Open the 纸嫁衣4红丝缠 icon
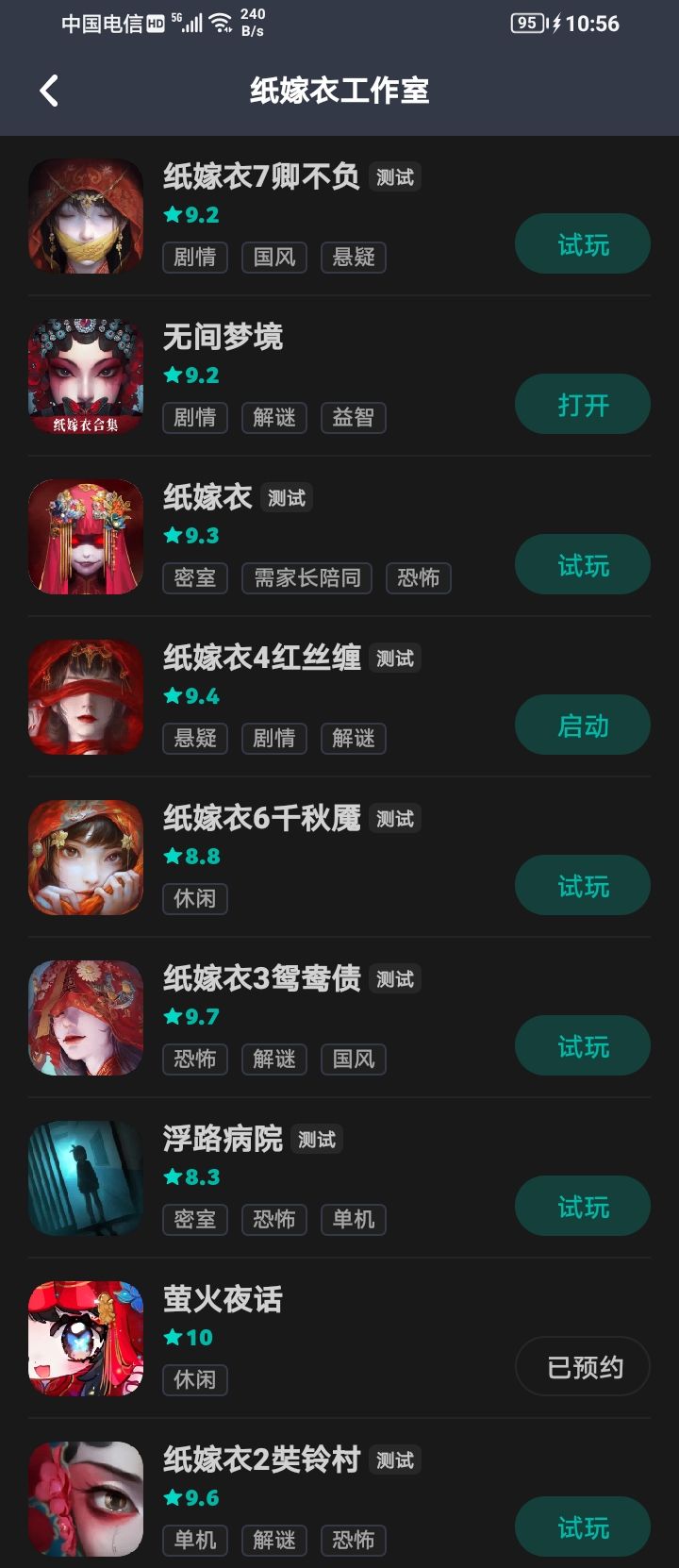The width and height of the screenshot is (679, 1568). pos(85,696)
